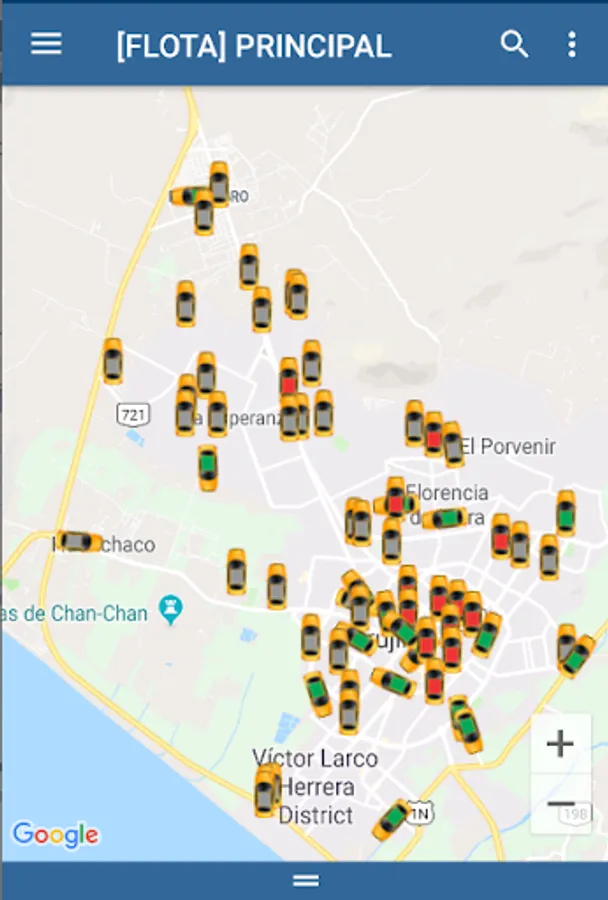Select the green taxi by the 1N highway
The width and height of the screenshot is (608, 900).
pos(393,819)
